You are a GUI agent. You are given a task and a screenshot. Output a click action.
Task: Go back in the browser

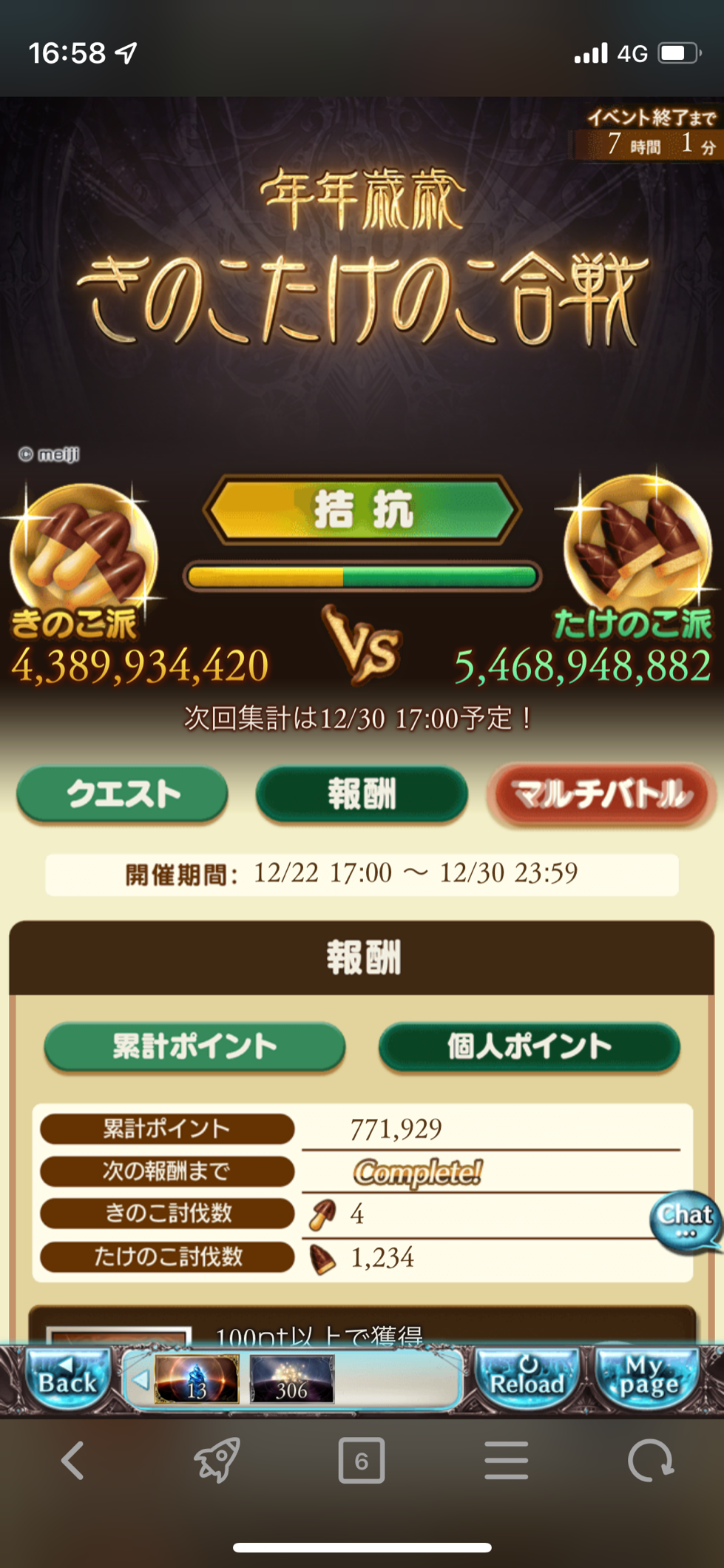click(x=72, y=1461)
